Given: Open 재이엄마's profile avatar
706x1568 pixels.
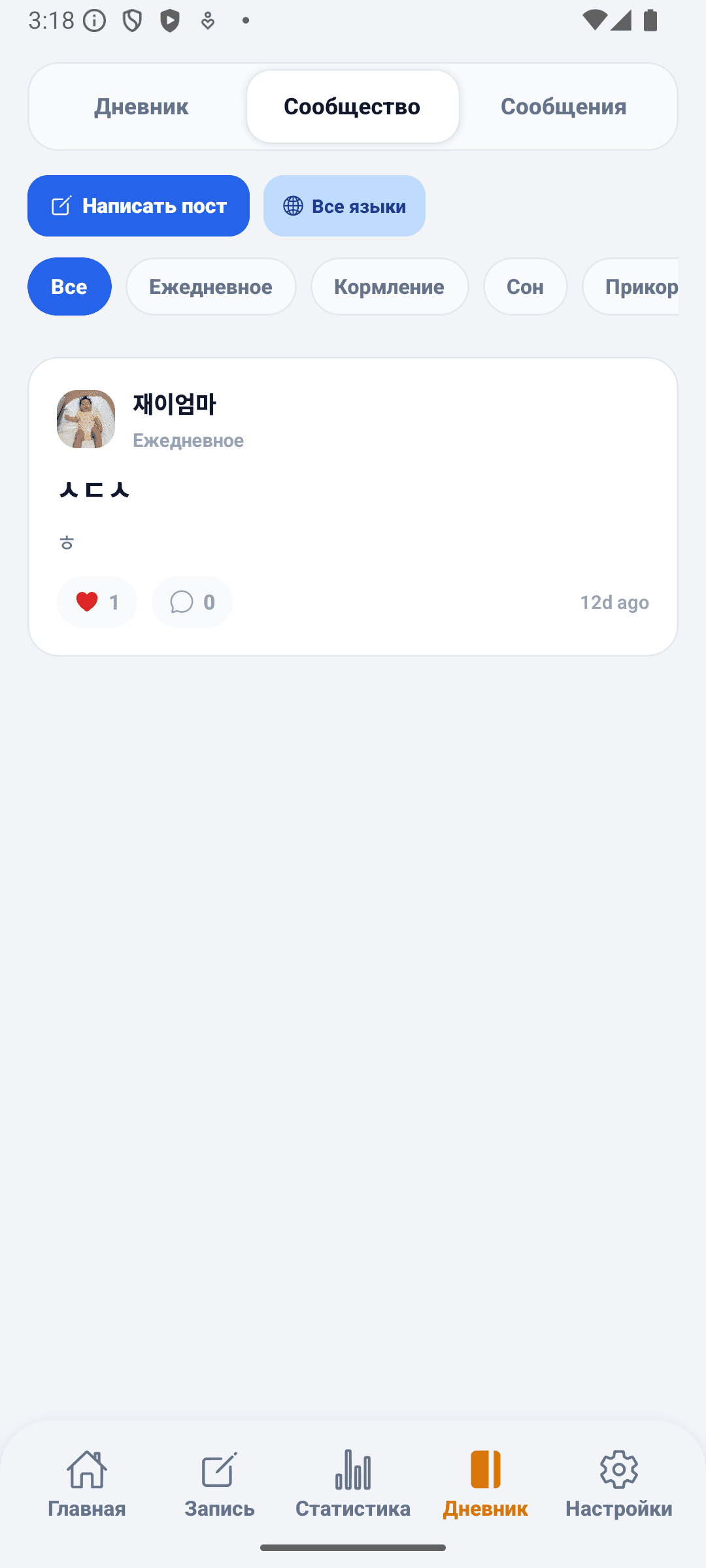Looking at the screenshot, I should tap(86, 419).
